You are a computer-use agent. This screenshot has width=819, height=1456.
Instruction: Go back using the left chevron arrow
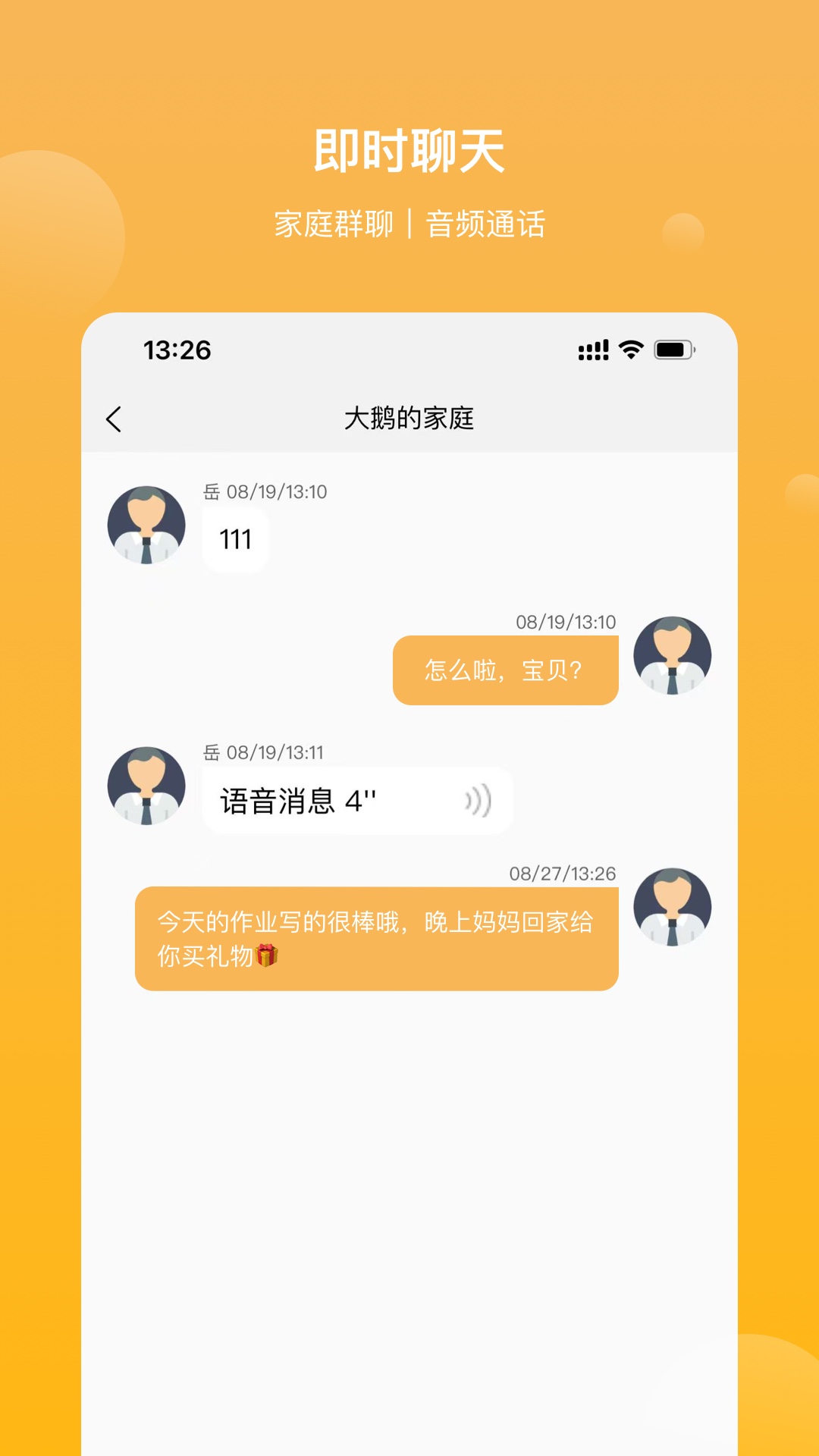tap(115, 419)
